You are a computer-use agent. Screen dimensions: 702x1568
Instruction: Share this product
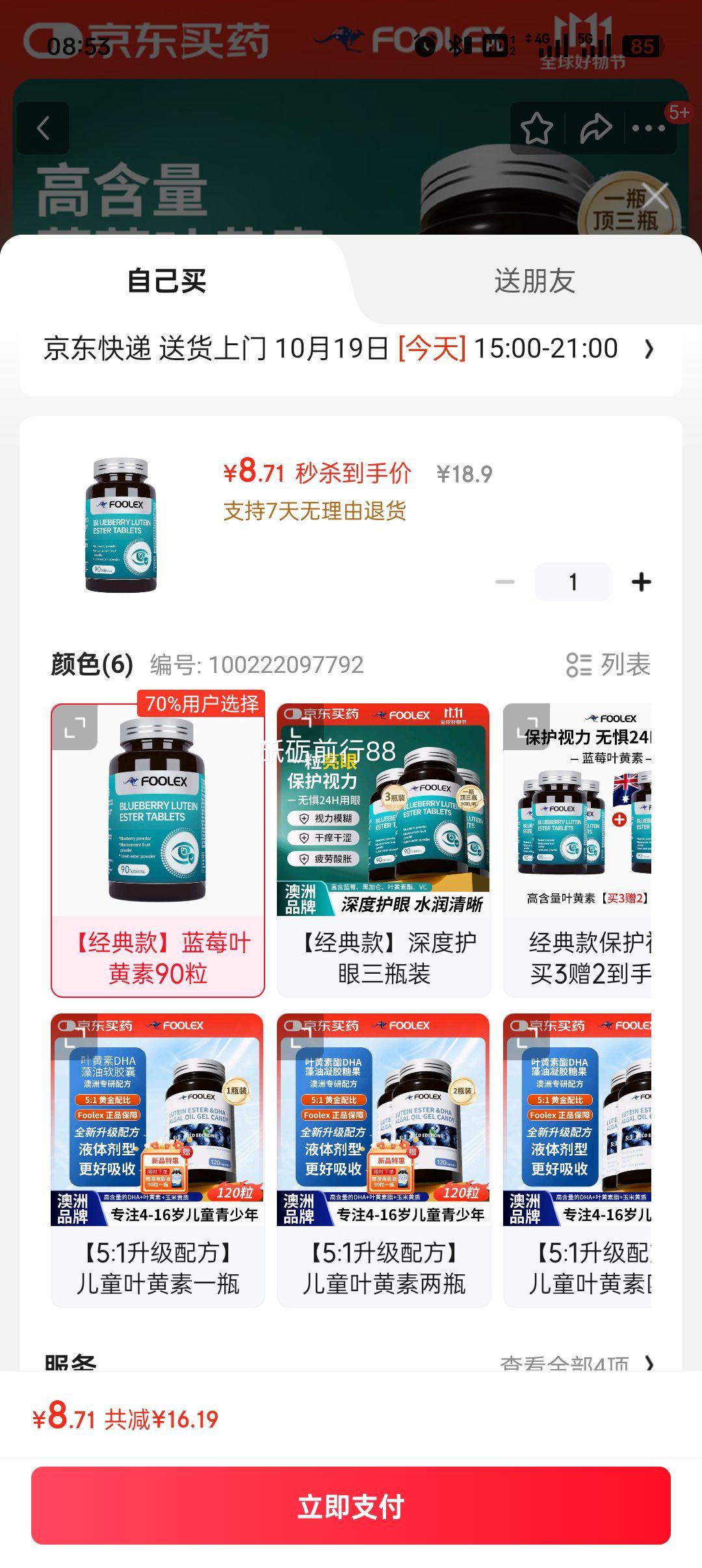[595, 128]
